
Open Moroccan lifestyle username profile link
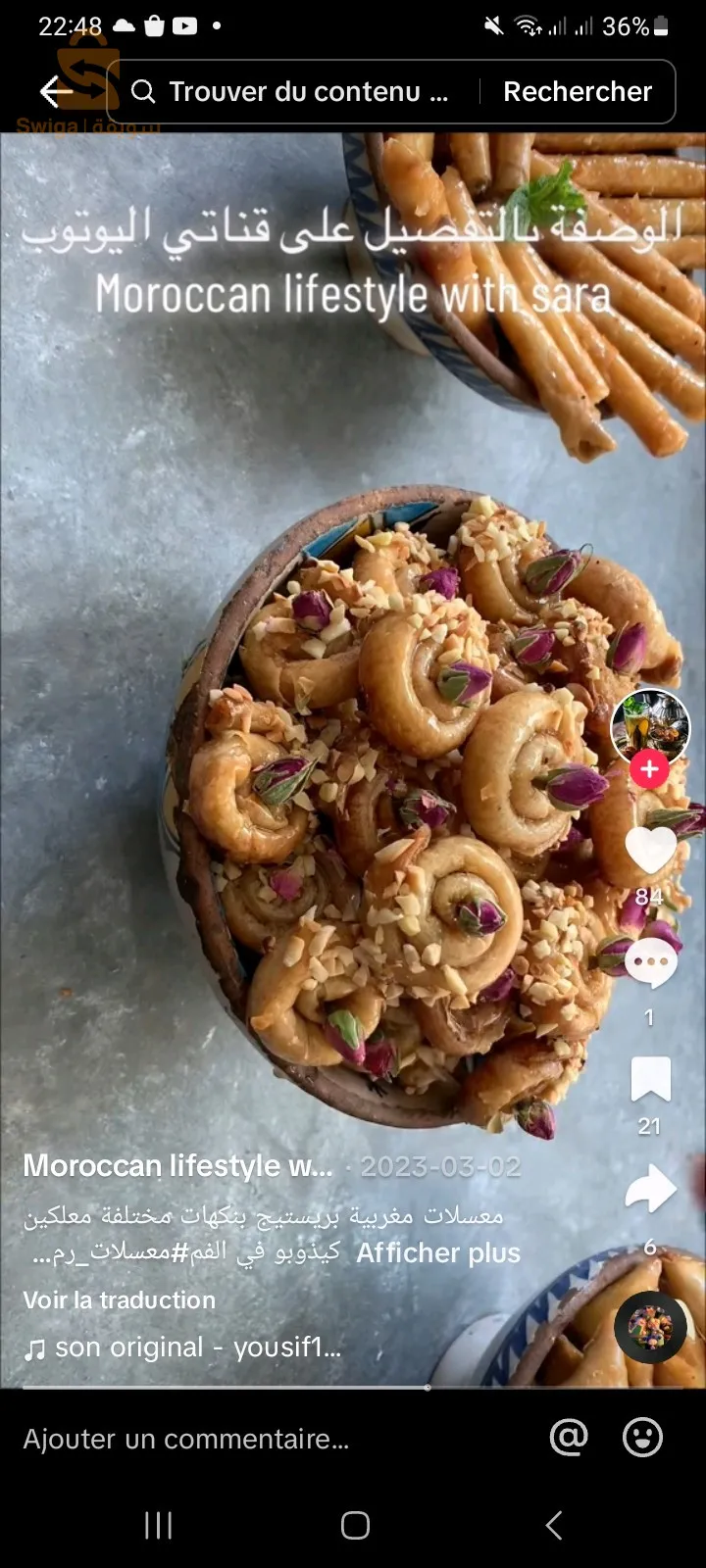tap(177, 1165)
